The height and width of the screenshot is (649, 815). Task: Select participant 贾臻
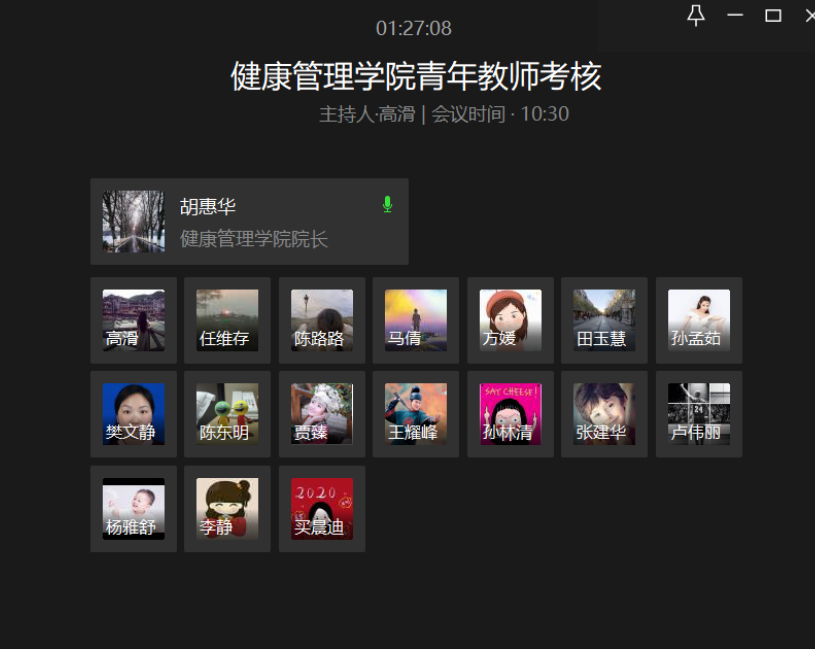click(321, 414)
